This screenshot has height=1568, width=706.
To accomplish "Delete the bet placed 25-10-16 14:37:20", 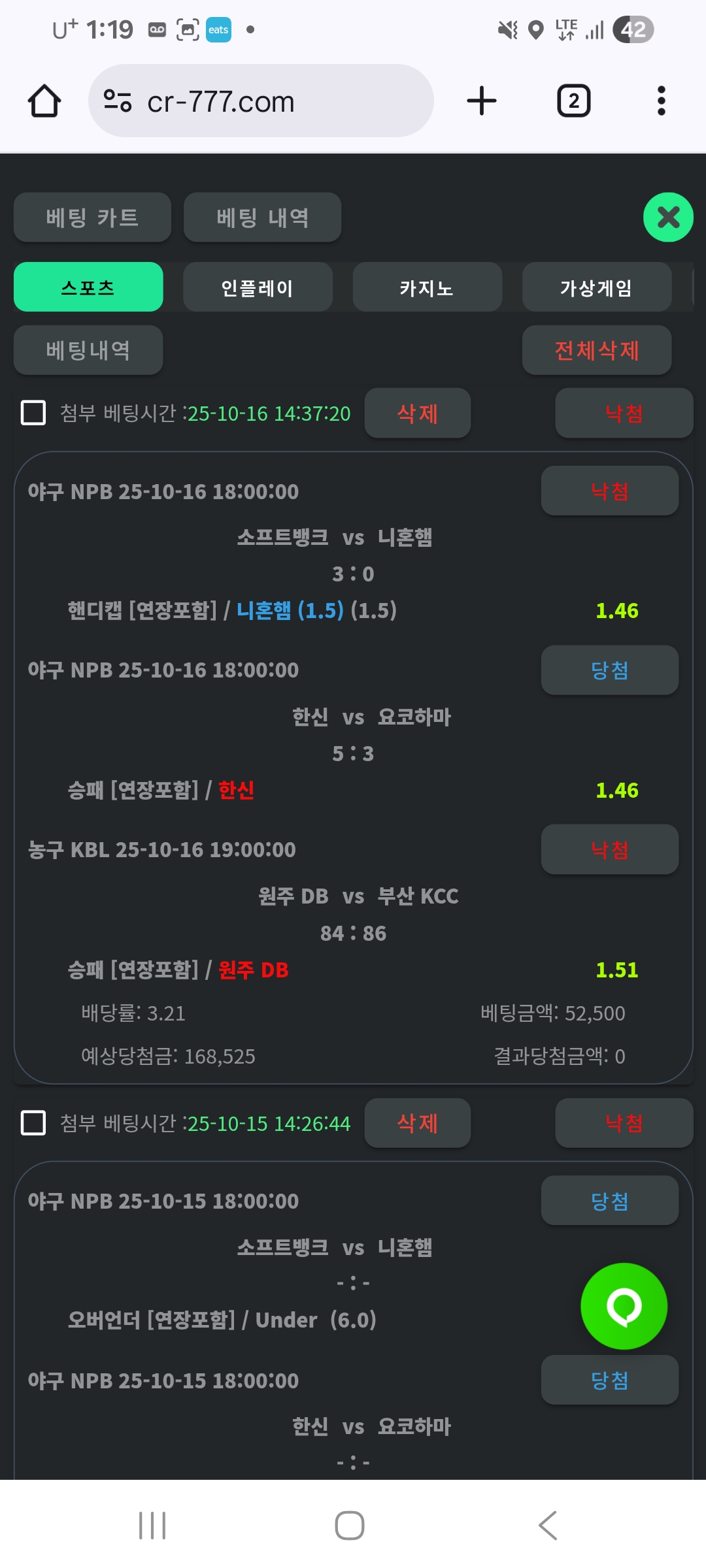I will point(417,413).
